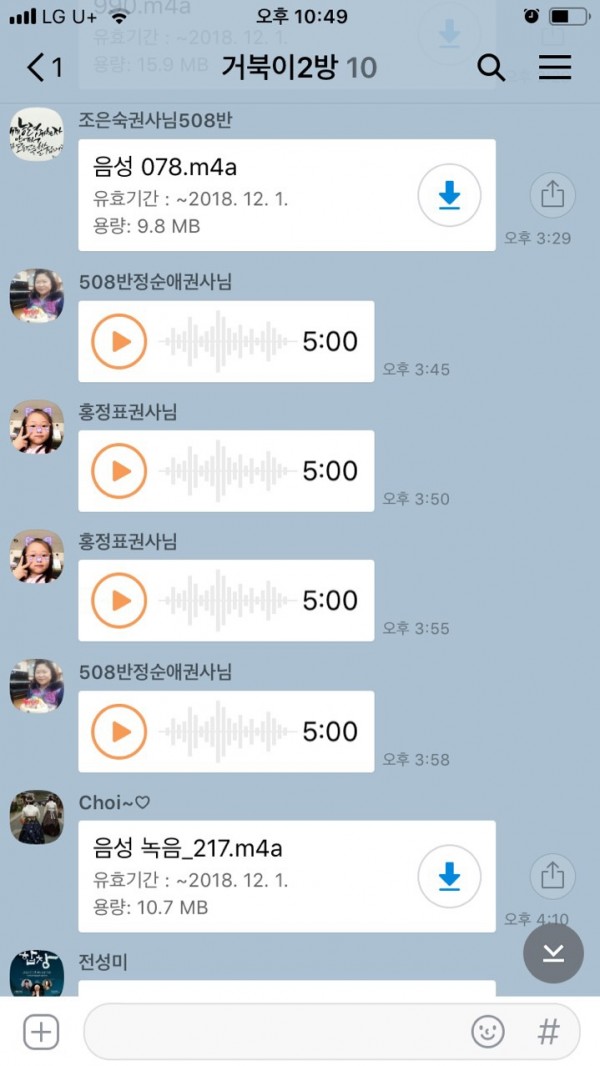The width and height of the screenshot is (600, 1066).
Task: Open the hashtag search
Action: coord(548,1032)
